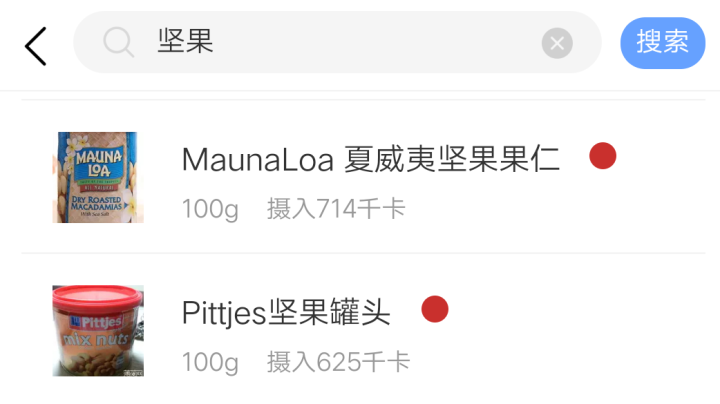Tap the search field containing 坚果
Image resolution: width=720 pixels, height=404 pixels.
click(x=330, y=43)
